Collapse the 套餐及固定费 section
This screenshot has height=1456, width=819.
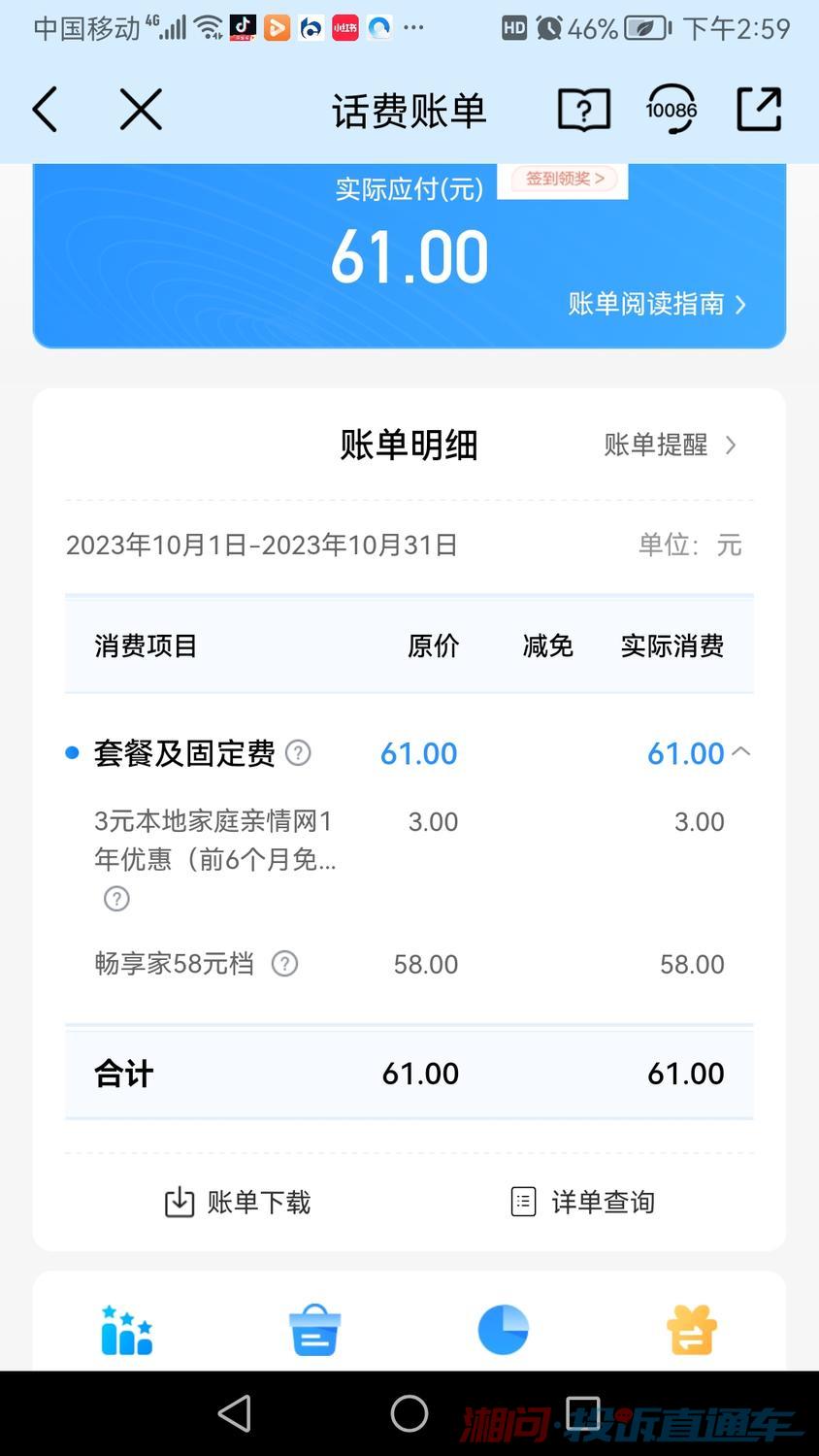pyautogui.click(x=740, y=752)
